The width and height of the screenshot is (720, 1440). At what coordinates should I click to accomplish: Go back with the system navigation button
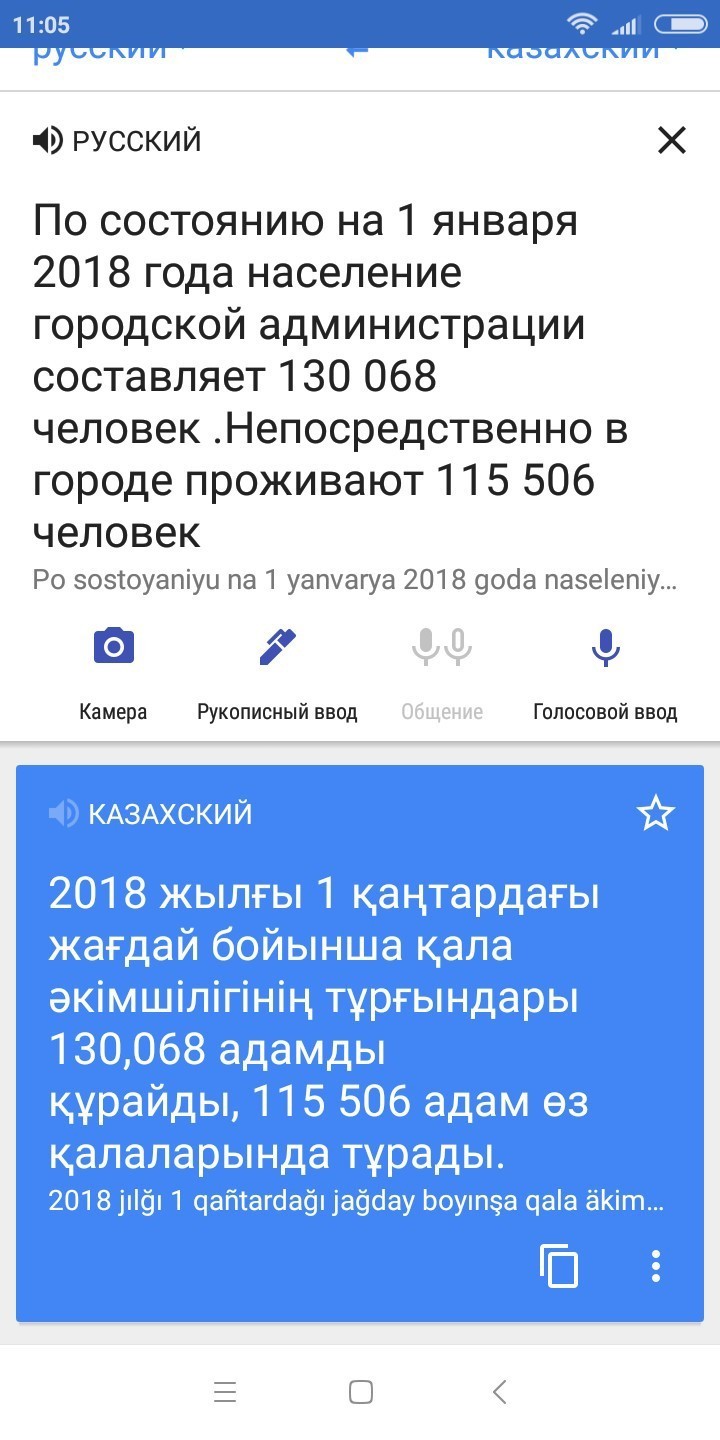pos(499,1391)
